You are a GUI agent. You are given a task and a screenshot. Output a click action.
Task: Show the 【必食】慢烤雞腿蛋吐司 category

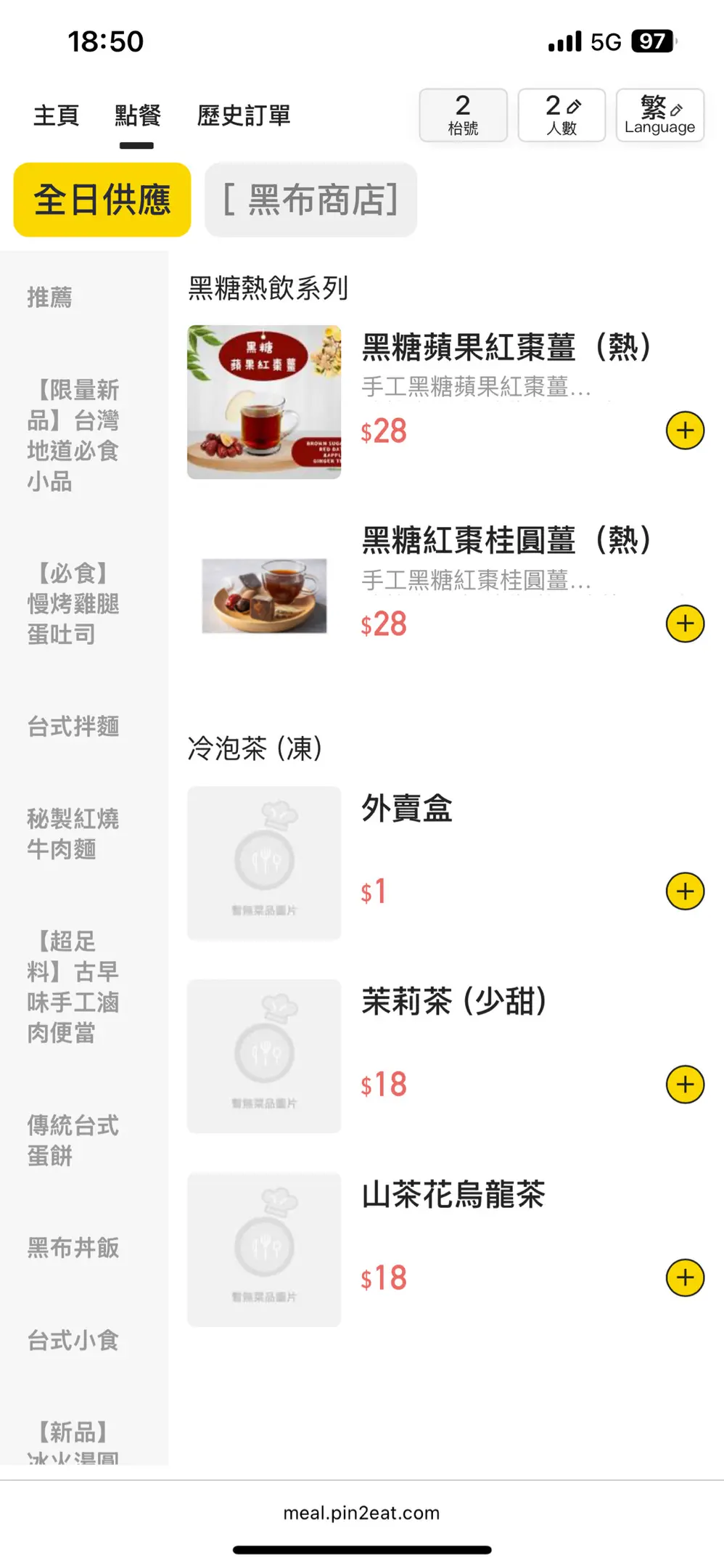73,604
